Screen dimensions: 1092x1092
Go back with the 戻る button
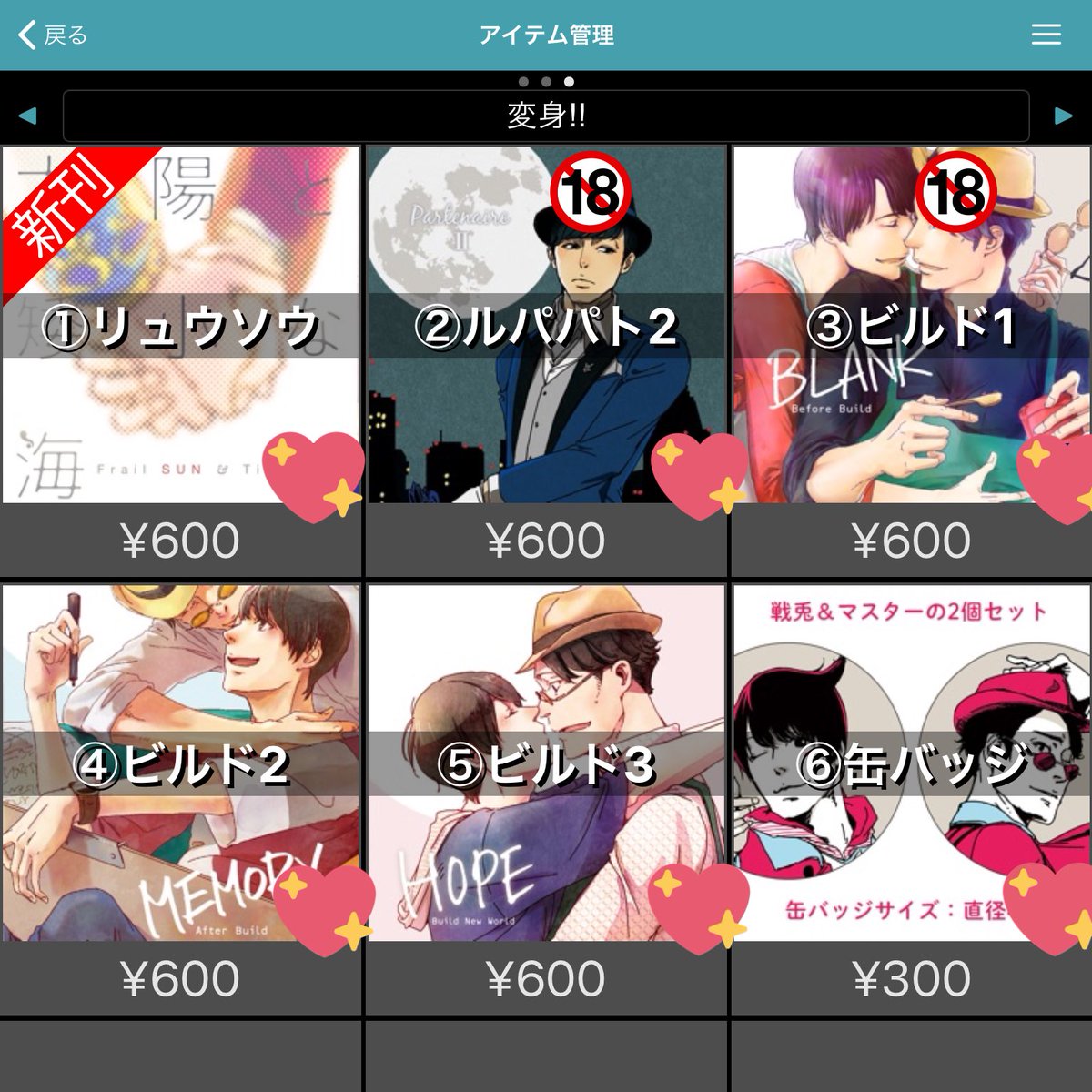pos(53,35)
